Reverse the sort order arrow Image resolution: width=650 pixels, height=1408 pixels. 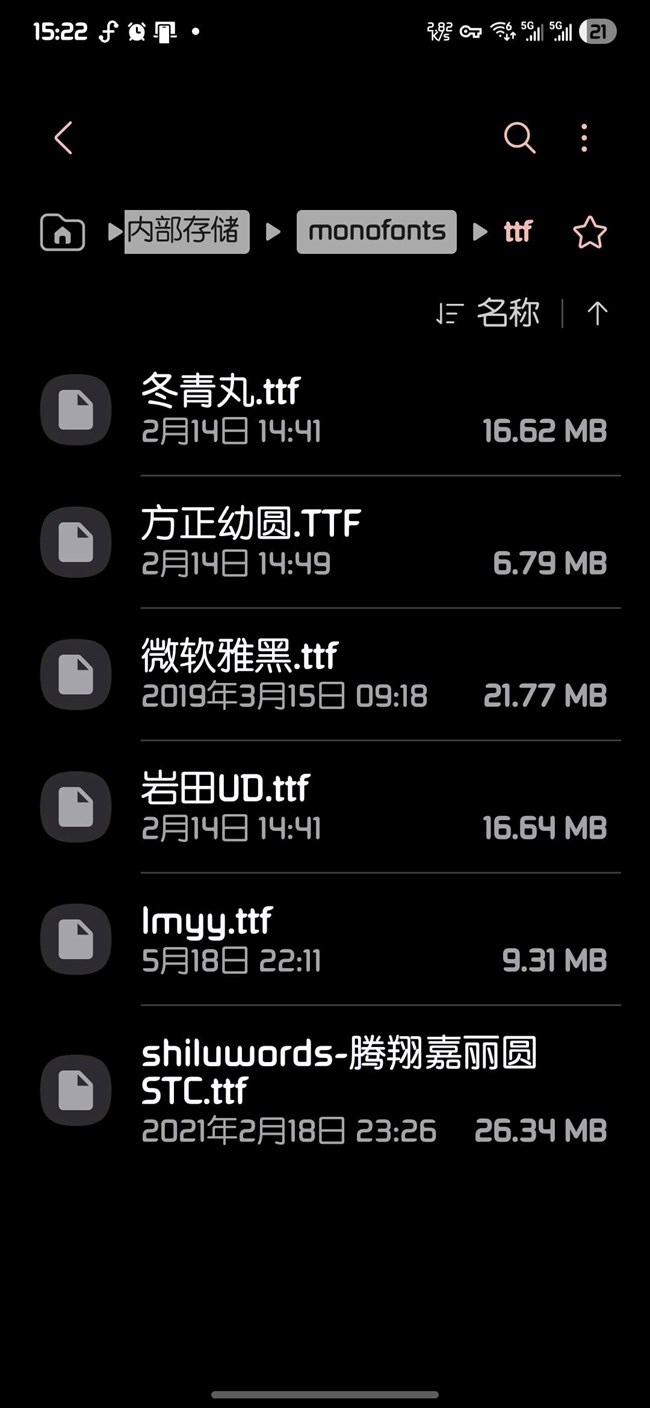(597, 314)
